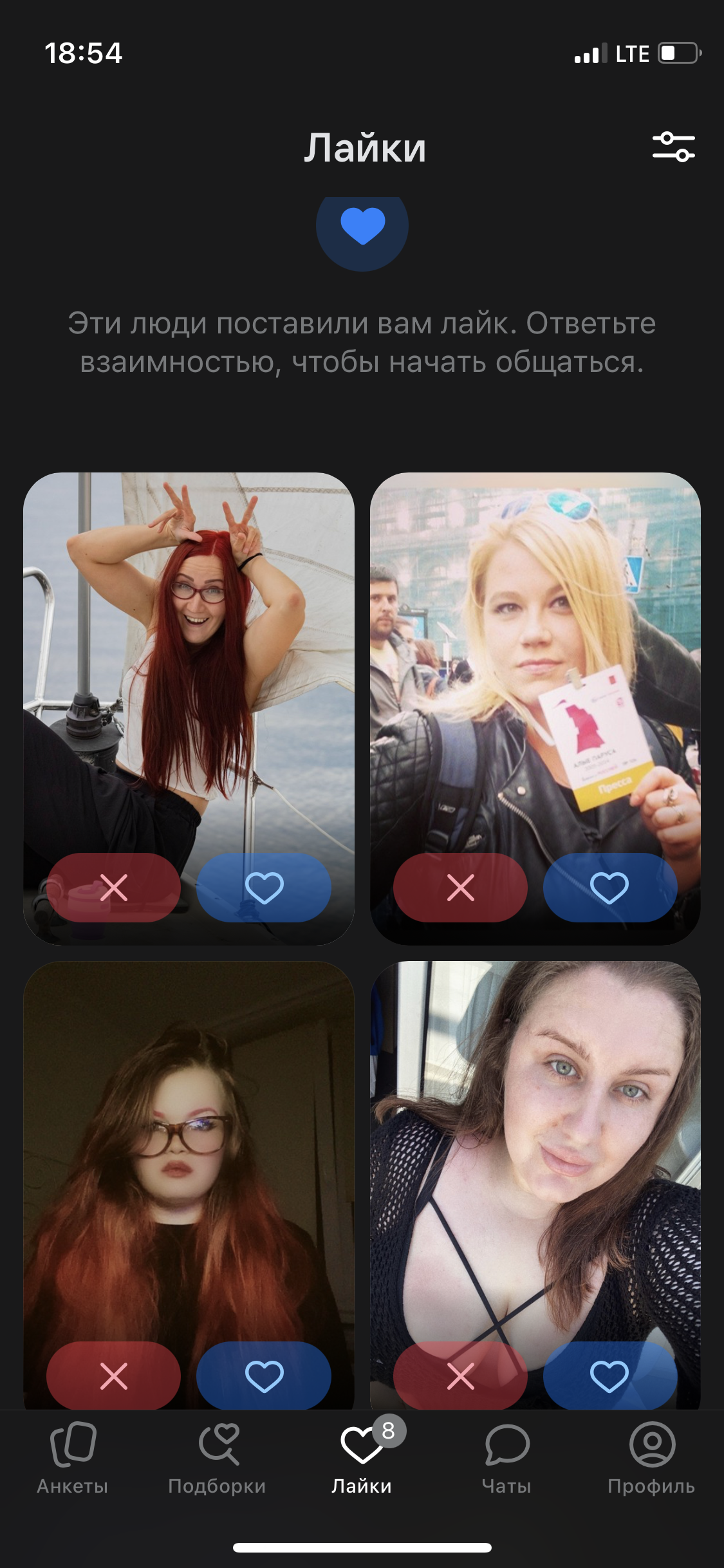
Task: Like back the blonde woman with the press badge
Action: (609, 888)
